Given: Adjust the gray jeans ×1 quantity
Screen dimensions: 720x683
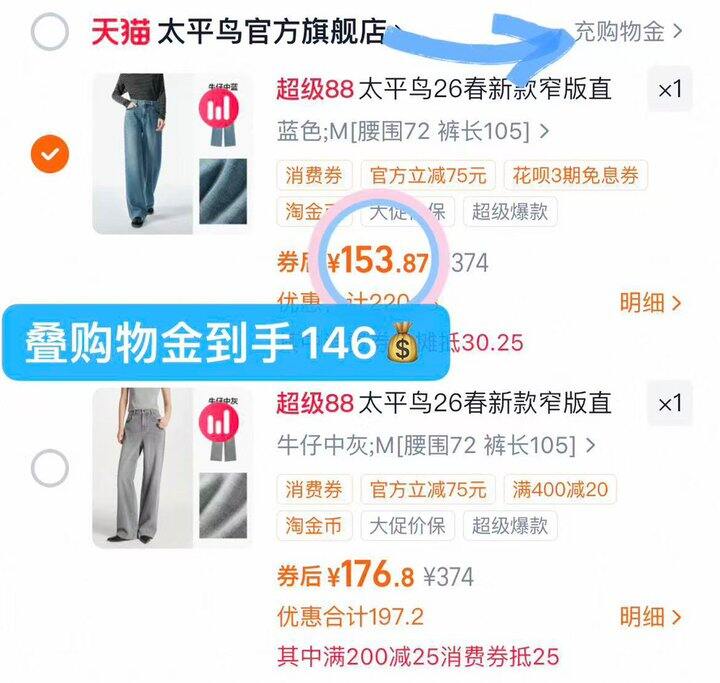Looking at the screenshot, I should pos(670,403).
